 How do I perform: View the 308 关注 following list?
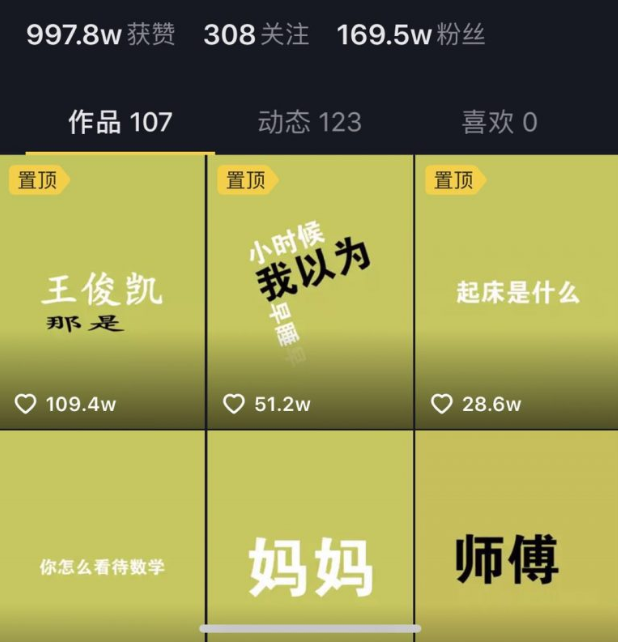(256, 35)
